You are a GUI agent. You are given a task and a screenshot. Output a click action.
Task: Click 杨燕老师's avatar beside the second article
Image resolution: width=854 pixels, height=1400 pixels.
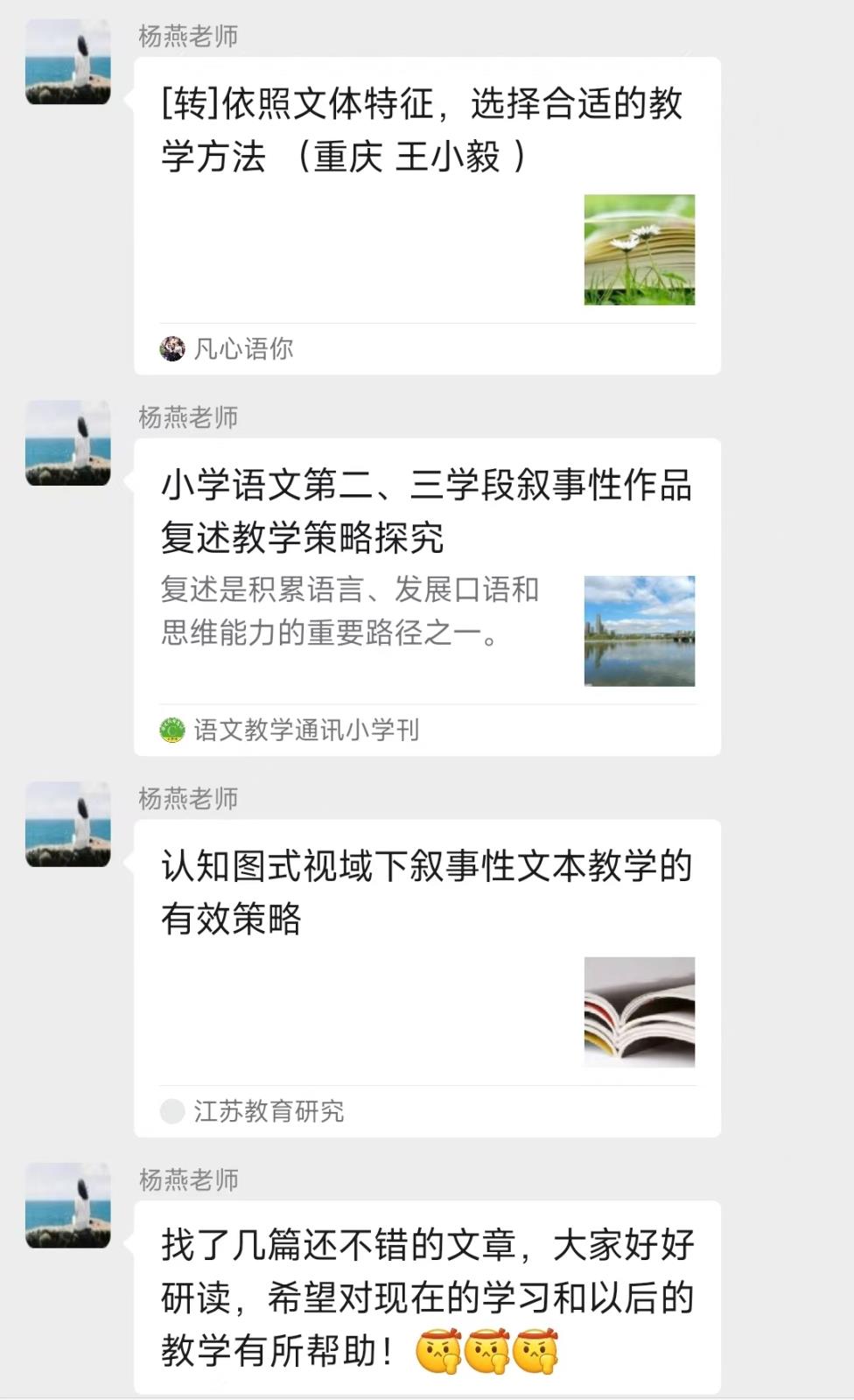point(68,442)
